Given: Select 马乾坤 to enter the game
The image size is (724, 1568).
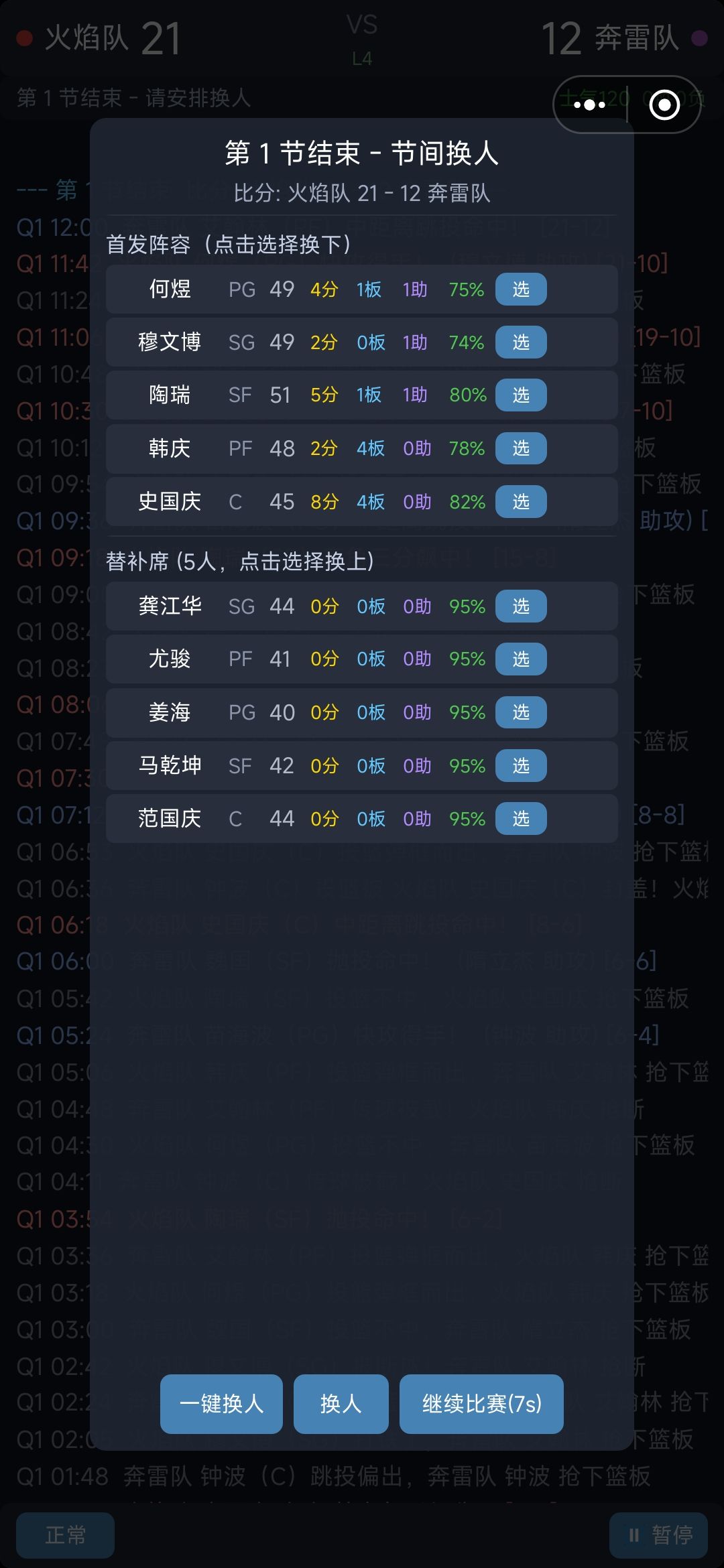Looking at the screenshot, I should pos(521,766).
